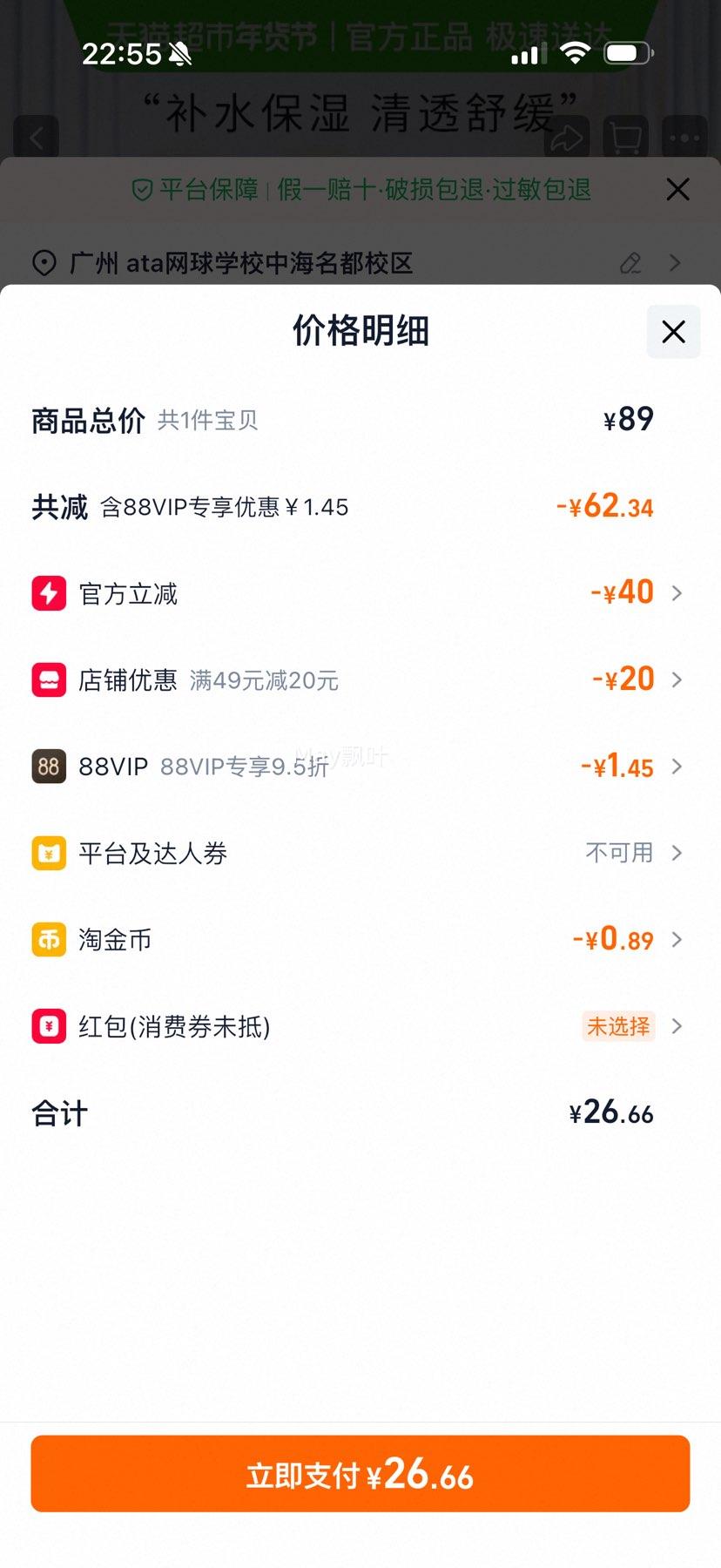Screen dimensions: 721x1568
Task: Open the shopping cart icon at top
Action: tap(624, 138)
